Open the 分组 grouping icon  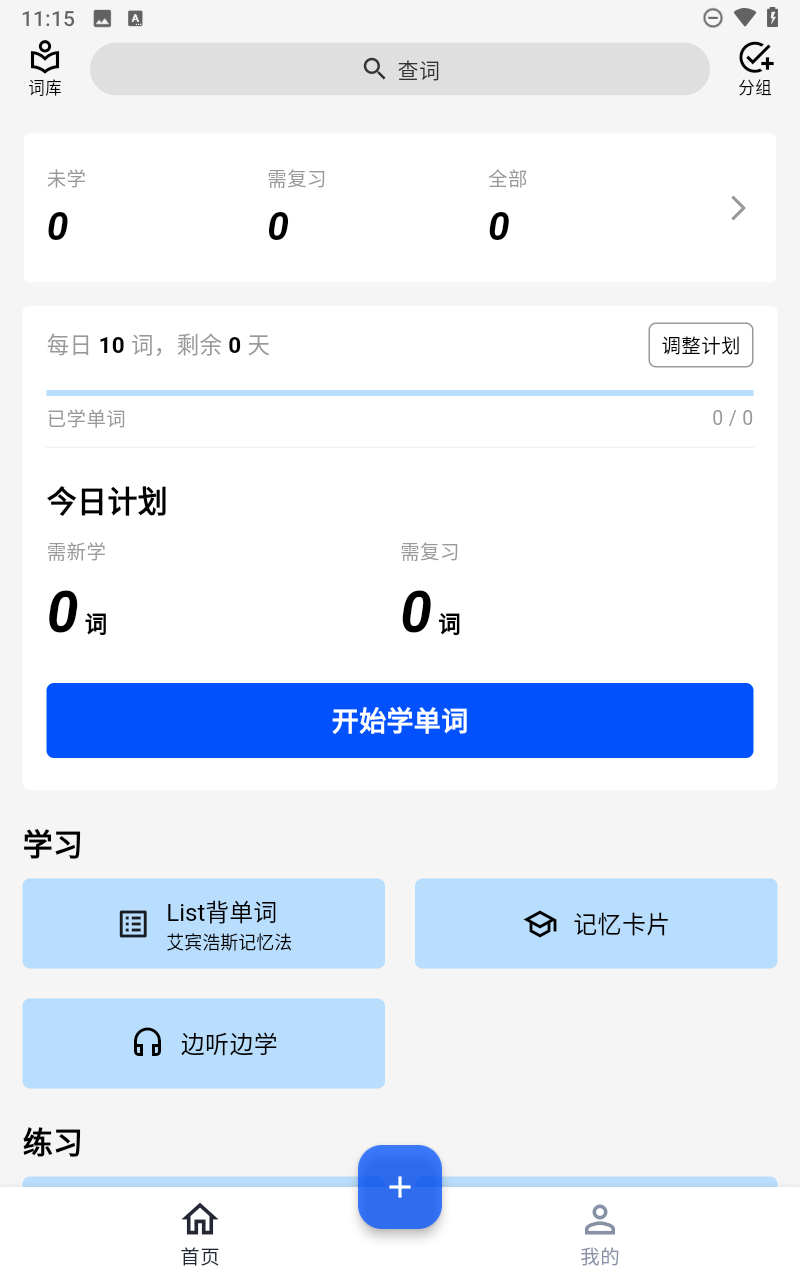pos(755,69)
